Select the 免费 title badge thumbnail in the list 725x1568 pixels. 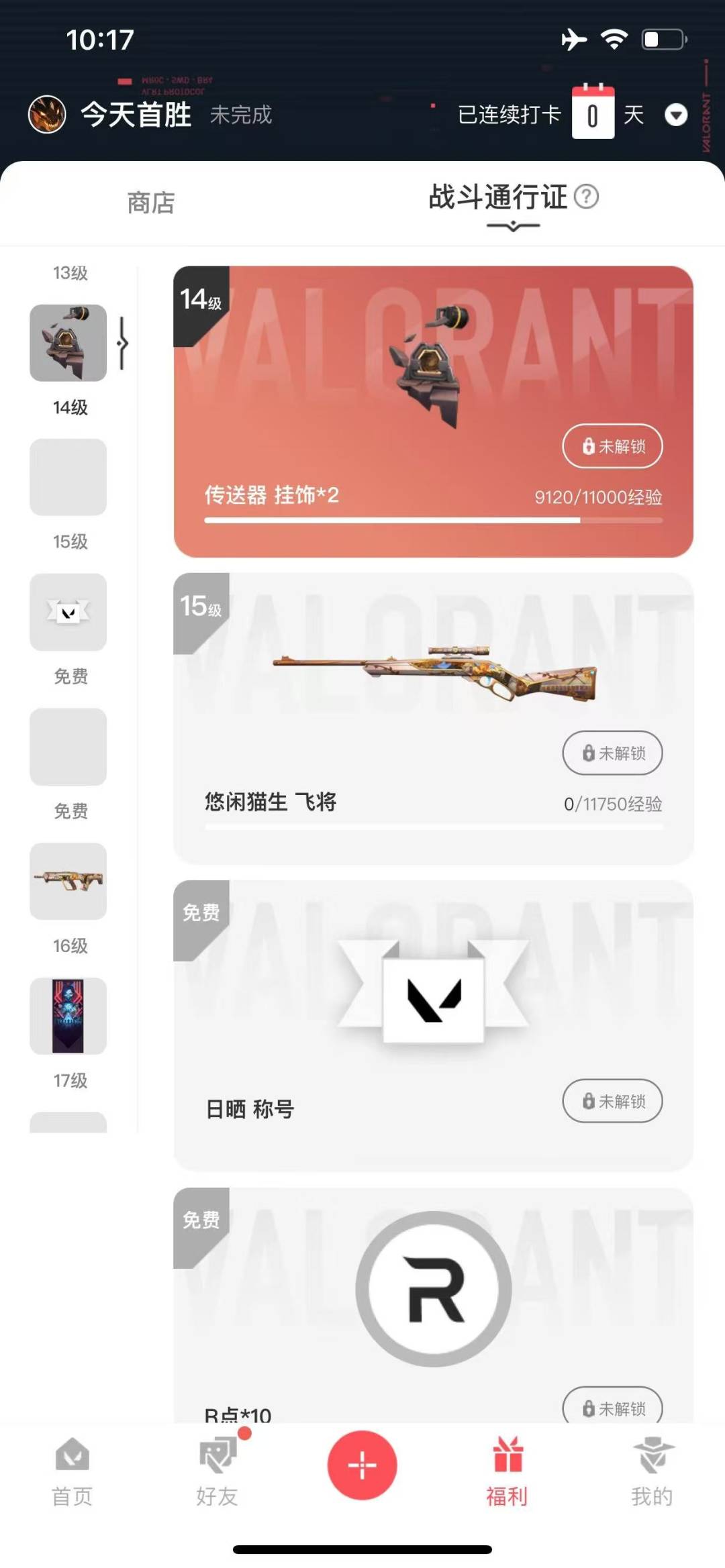point(68,612)
